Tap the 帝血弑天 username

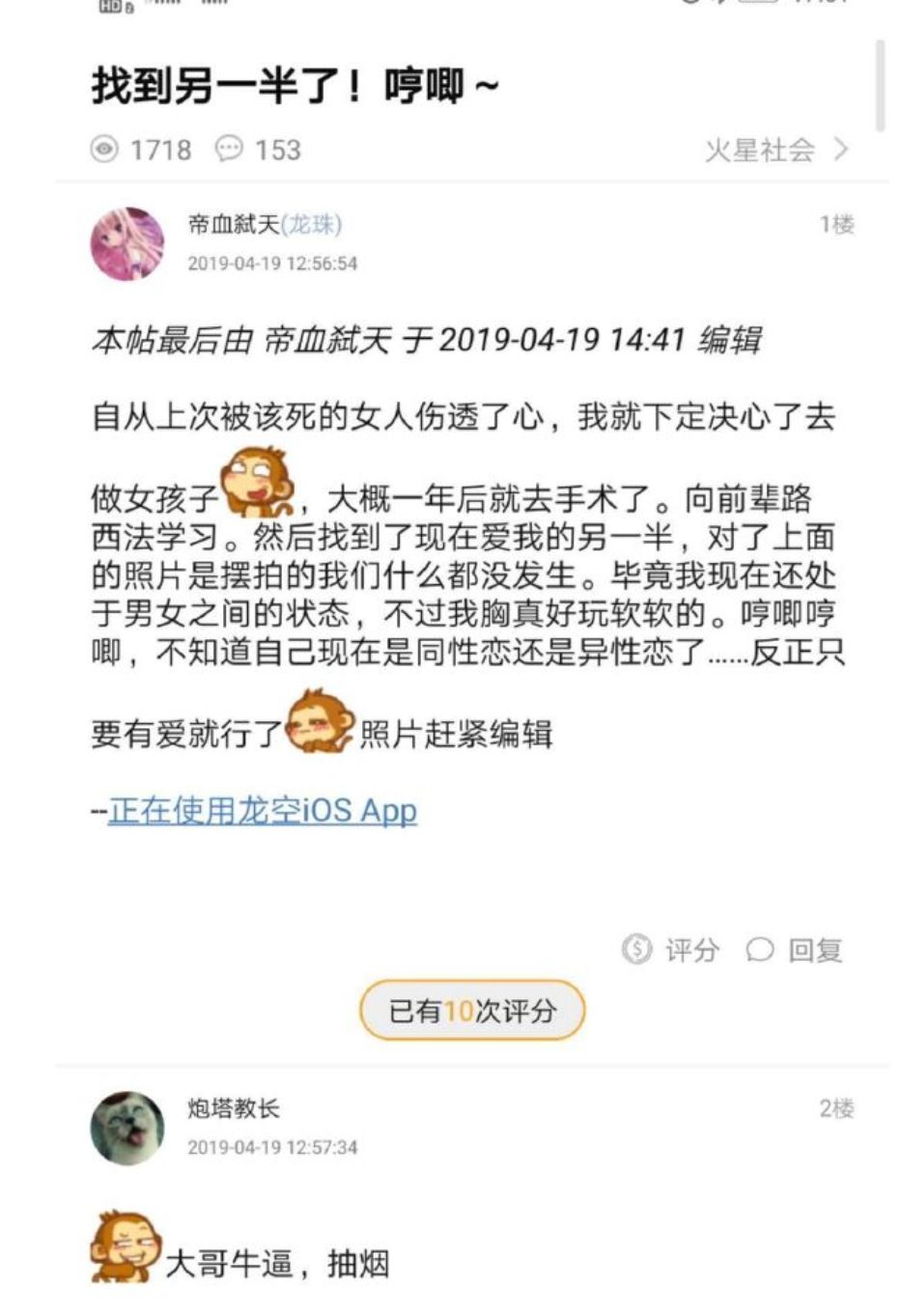coord(234,225)
